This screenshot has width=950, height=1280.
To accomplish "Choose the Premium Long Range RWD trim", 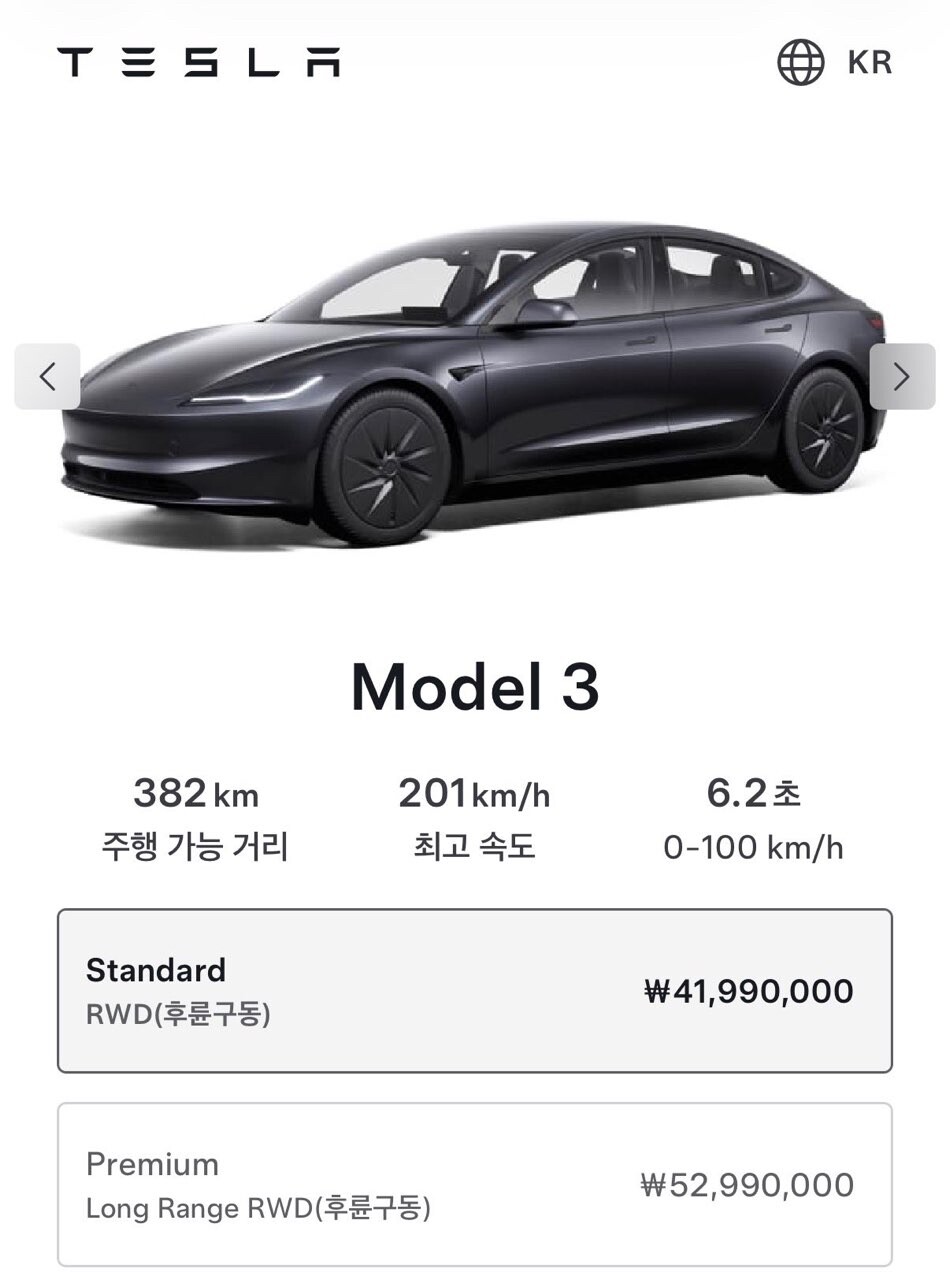I will click(474, 1185).
